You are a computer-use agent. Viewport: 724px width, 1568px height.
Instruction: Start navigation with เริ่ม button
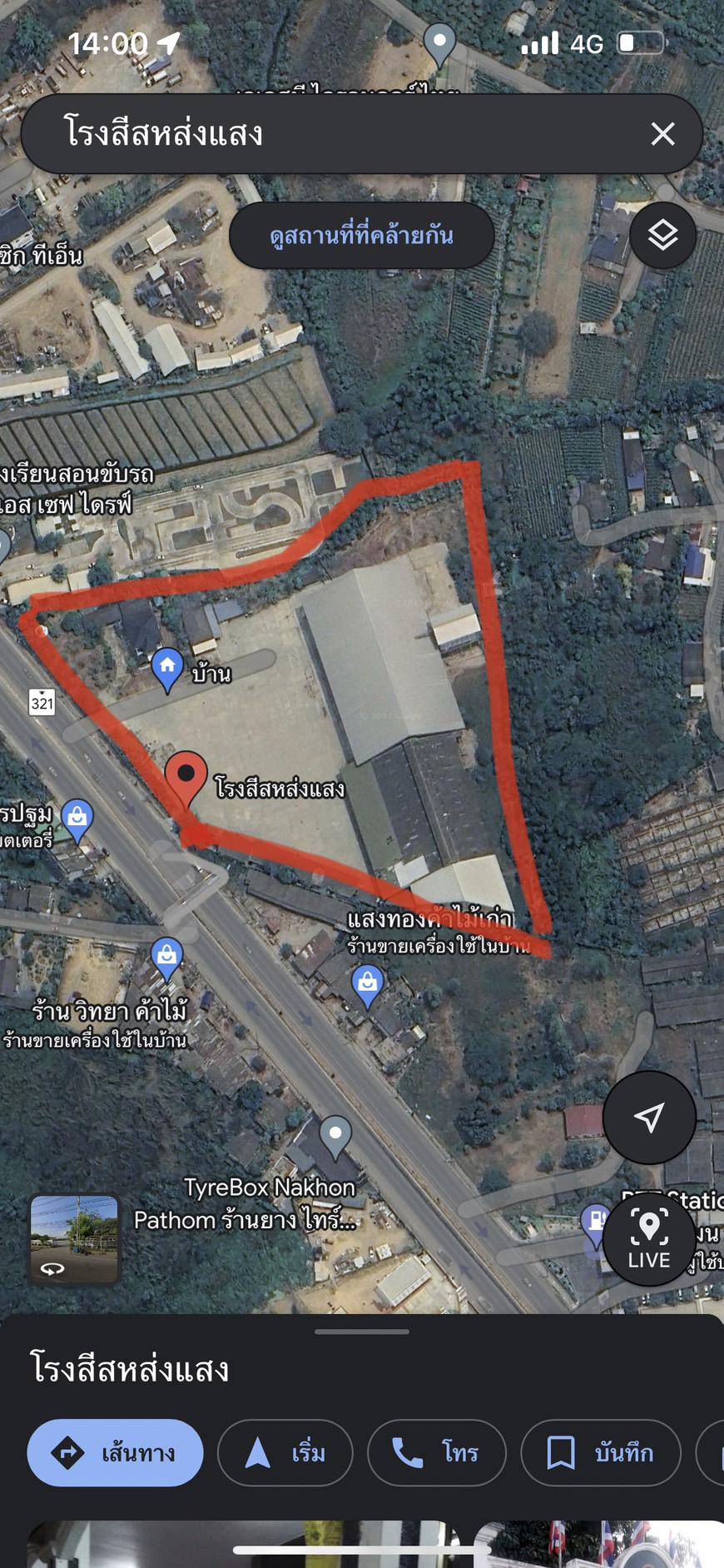pyautogui.click(x=285, y=1453)
